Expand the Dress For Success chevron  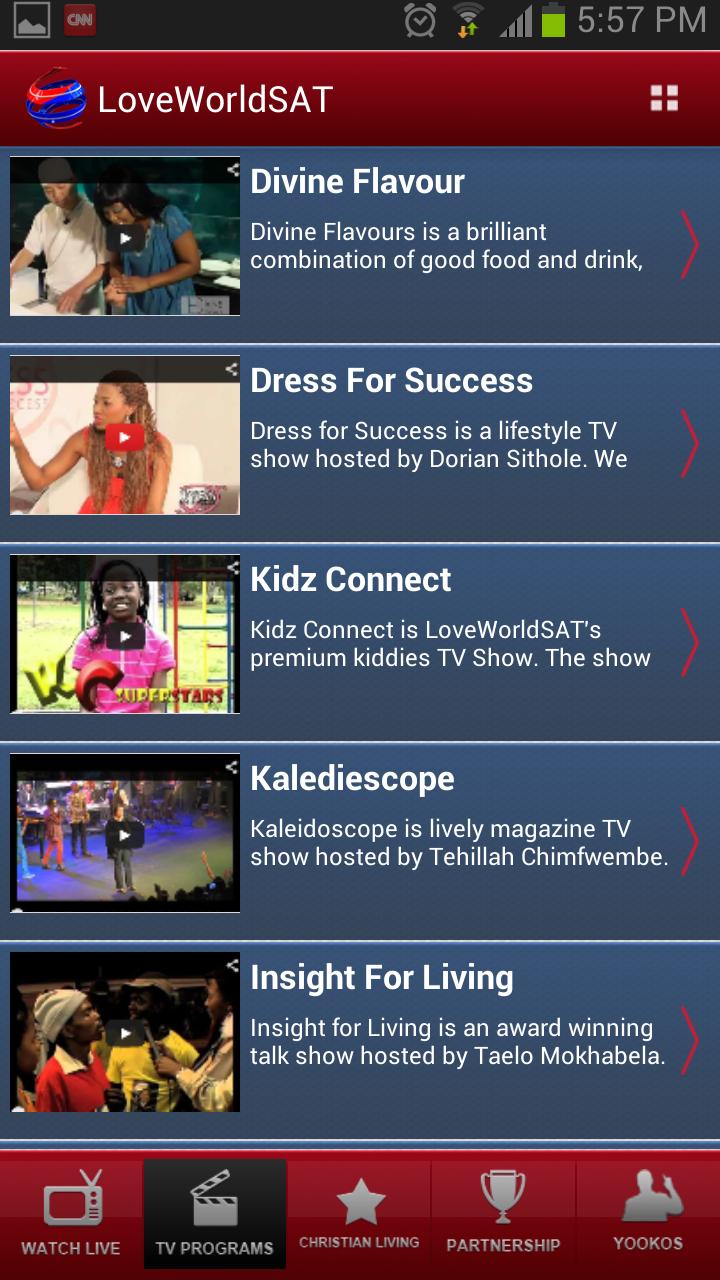click(690, 442)
